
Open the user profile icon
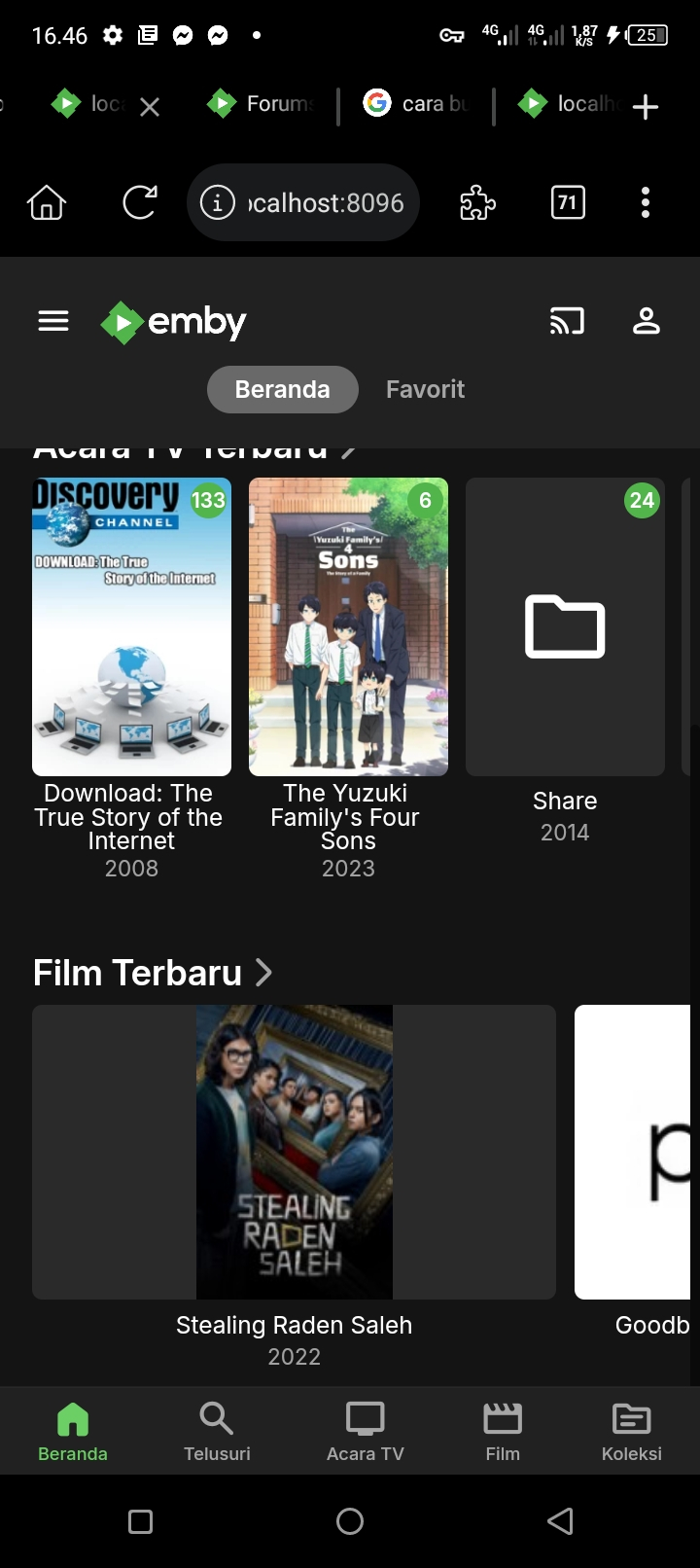tap(647, 321)
